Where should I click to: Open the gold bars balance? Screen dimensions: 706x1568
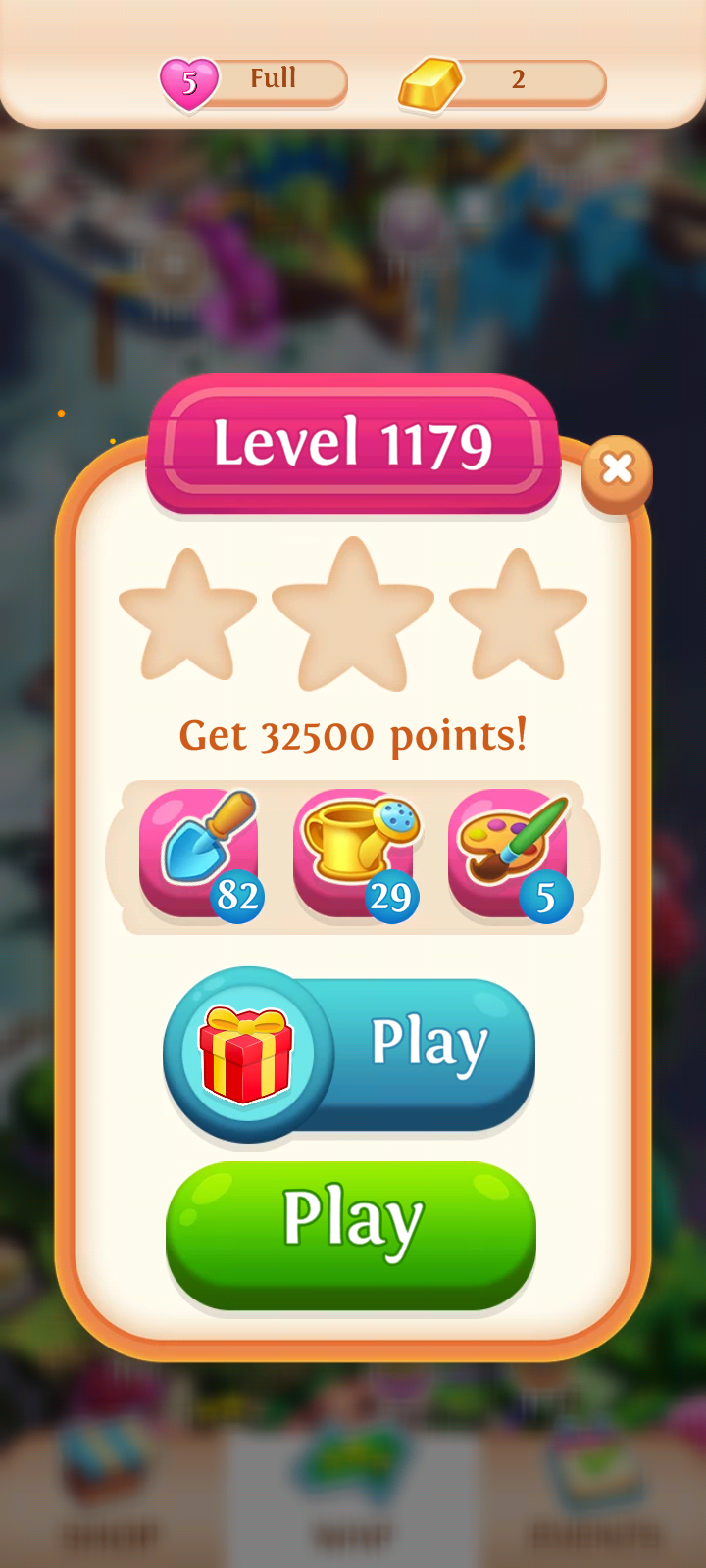(502, 82)
